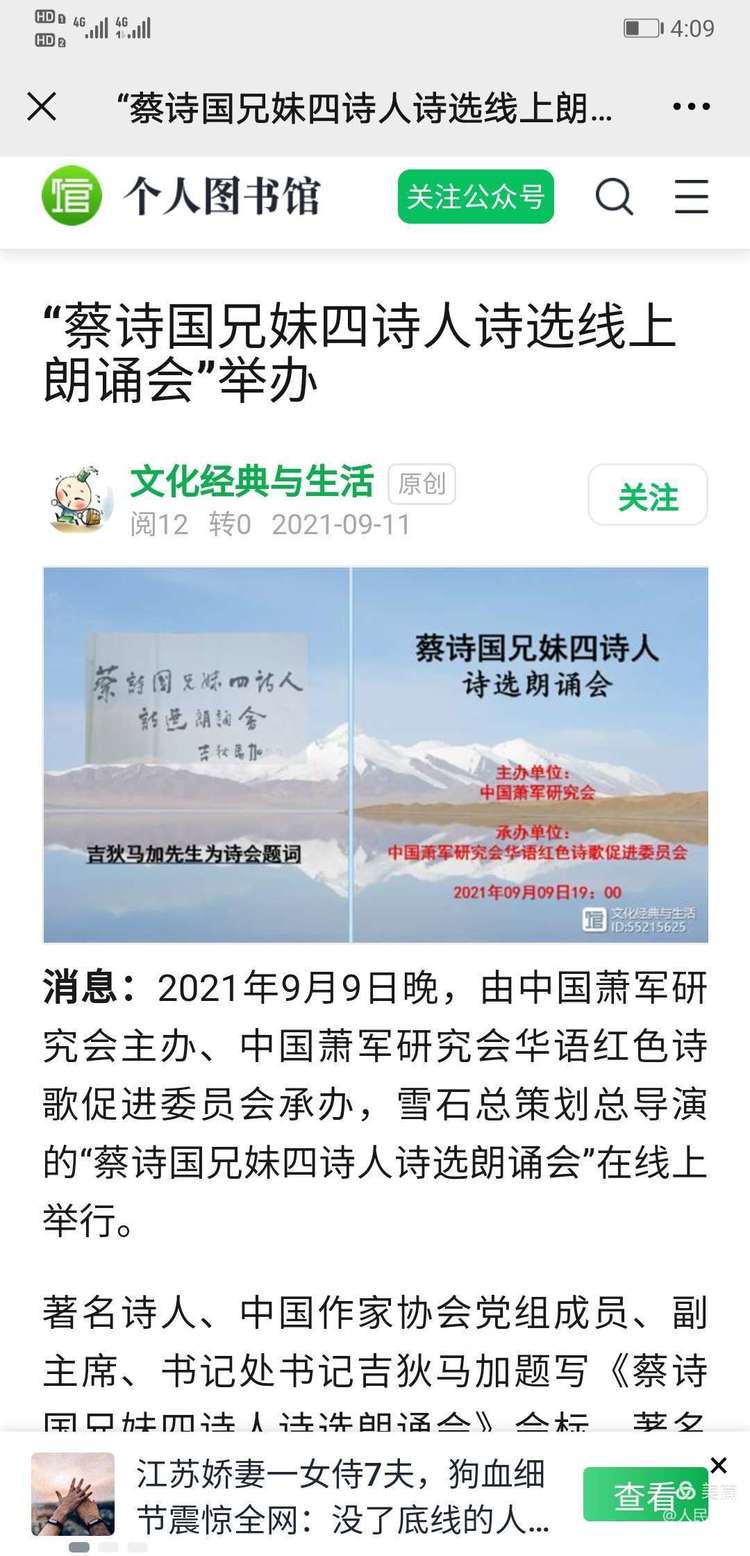
Task: Open the poetry recital banner image
Action: [375, 755]
